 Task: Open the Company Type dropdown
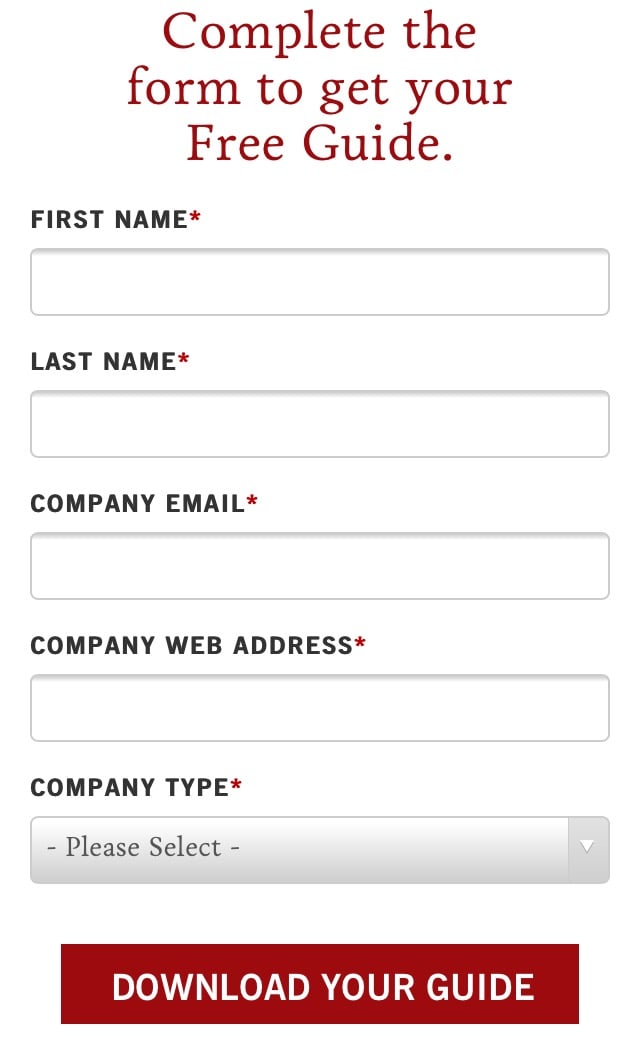coord(319,850)
